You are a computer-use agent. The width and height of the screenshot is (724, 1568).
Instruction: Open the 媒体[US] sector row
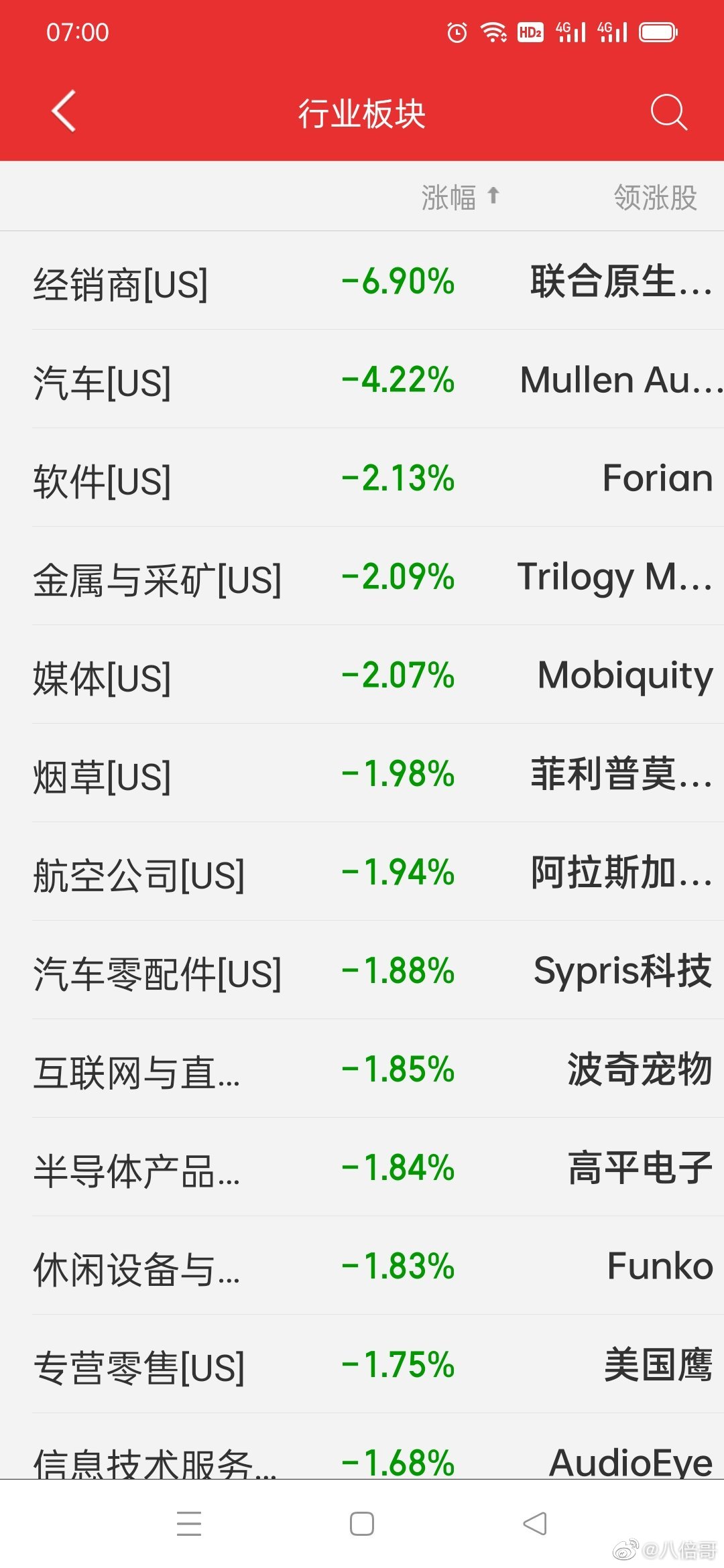pyautogui.click(x=103, y=676)
